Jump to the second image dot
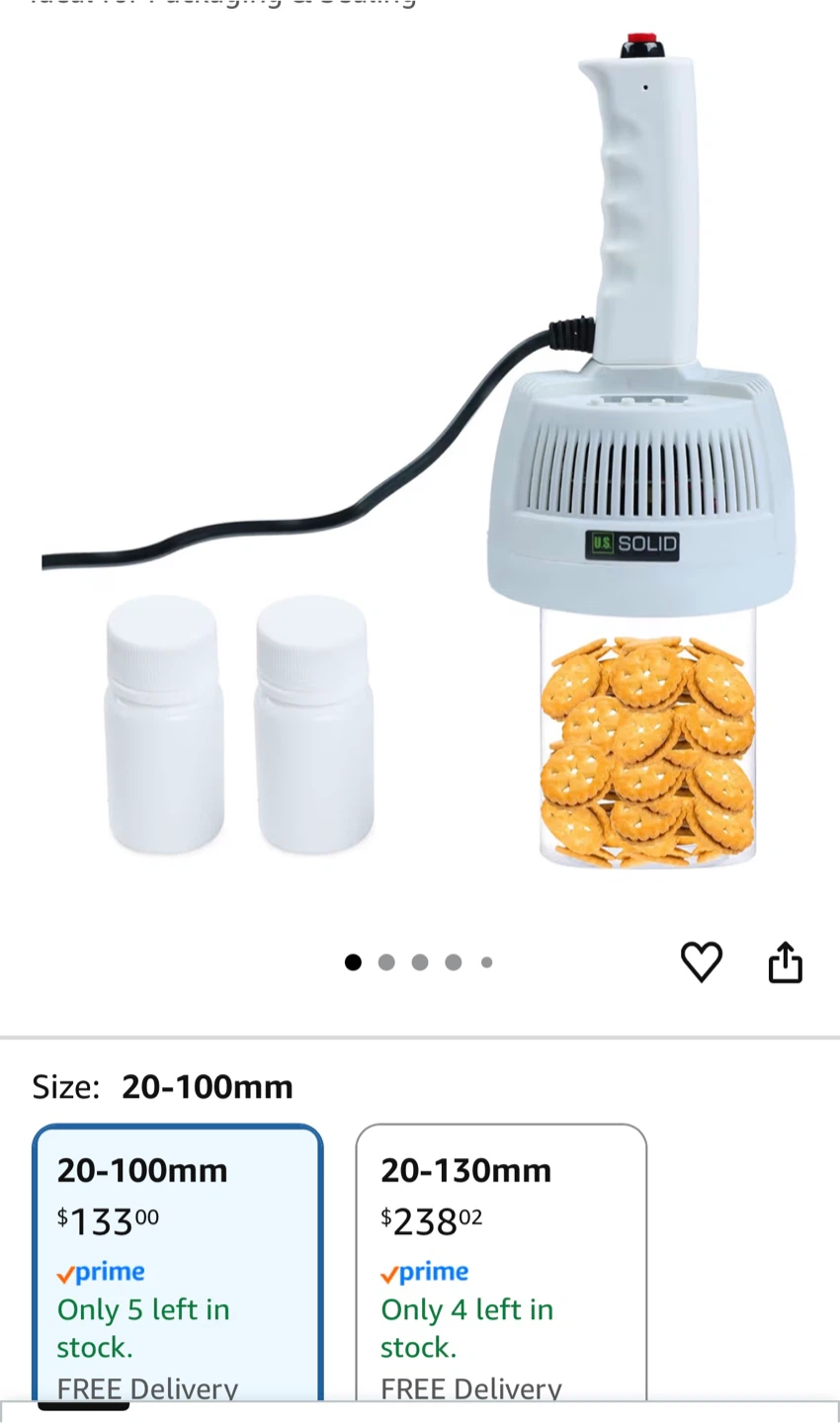 pos(386,963)
